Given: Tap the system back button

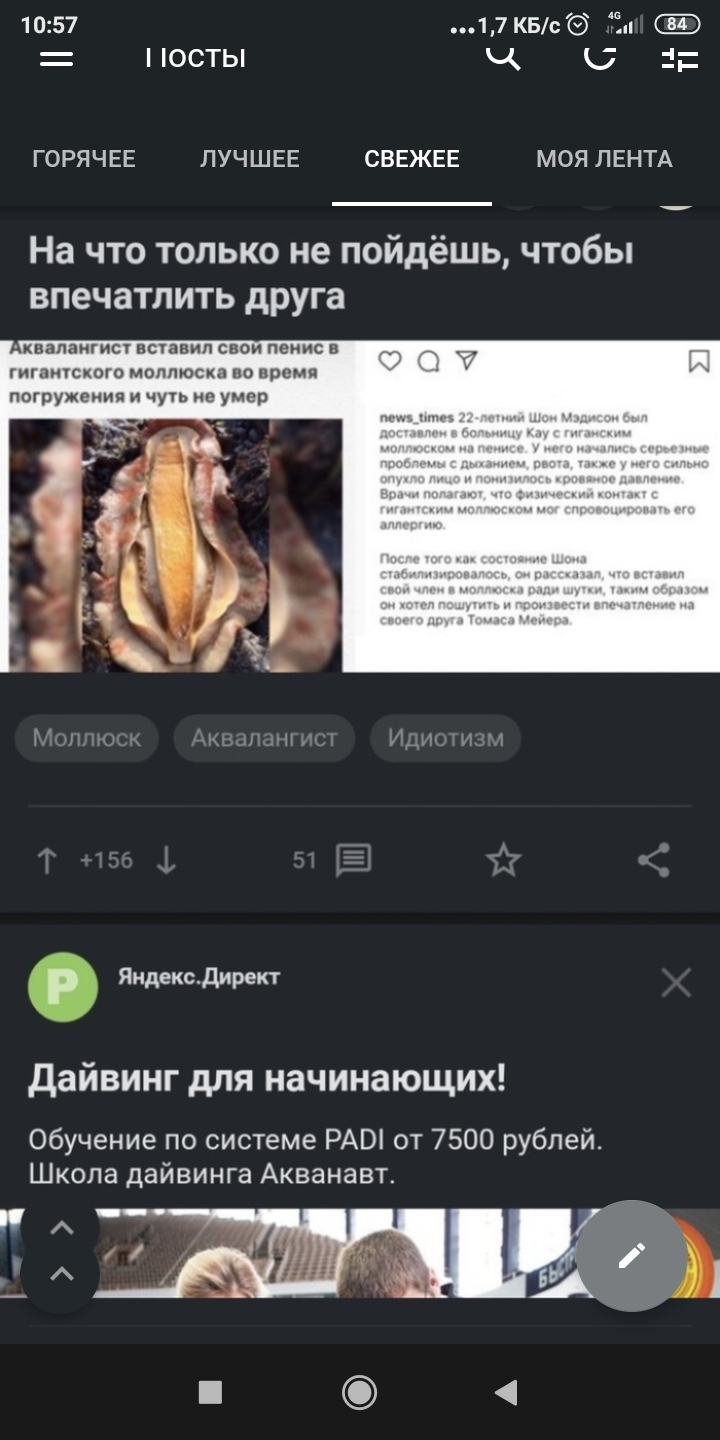Looking at the screenshot, I should coord(507,1392).
